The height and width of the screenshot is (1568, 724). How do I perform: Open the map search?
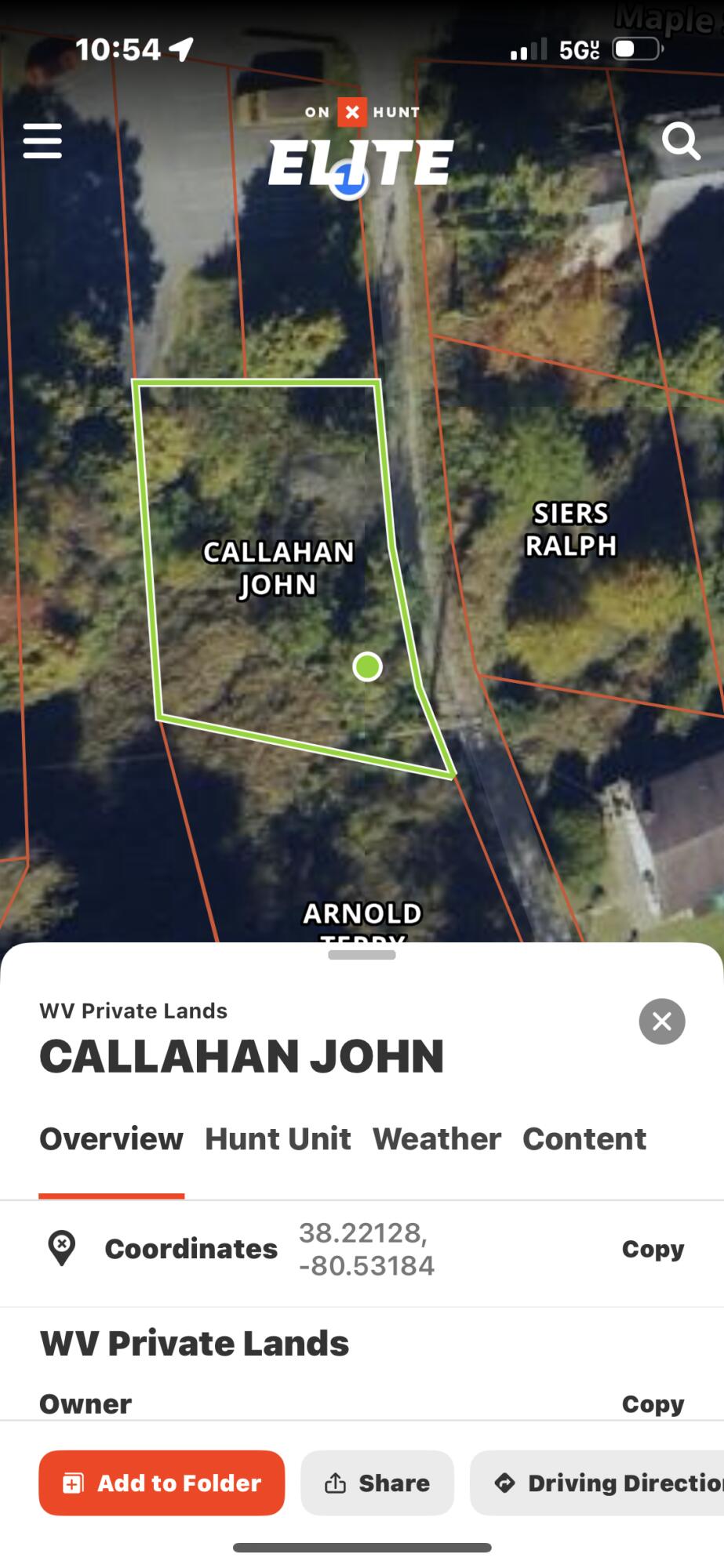[680, 141]
